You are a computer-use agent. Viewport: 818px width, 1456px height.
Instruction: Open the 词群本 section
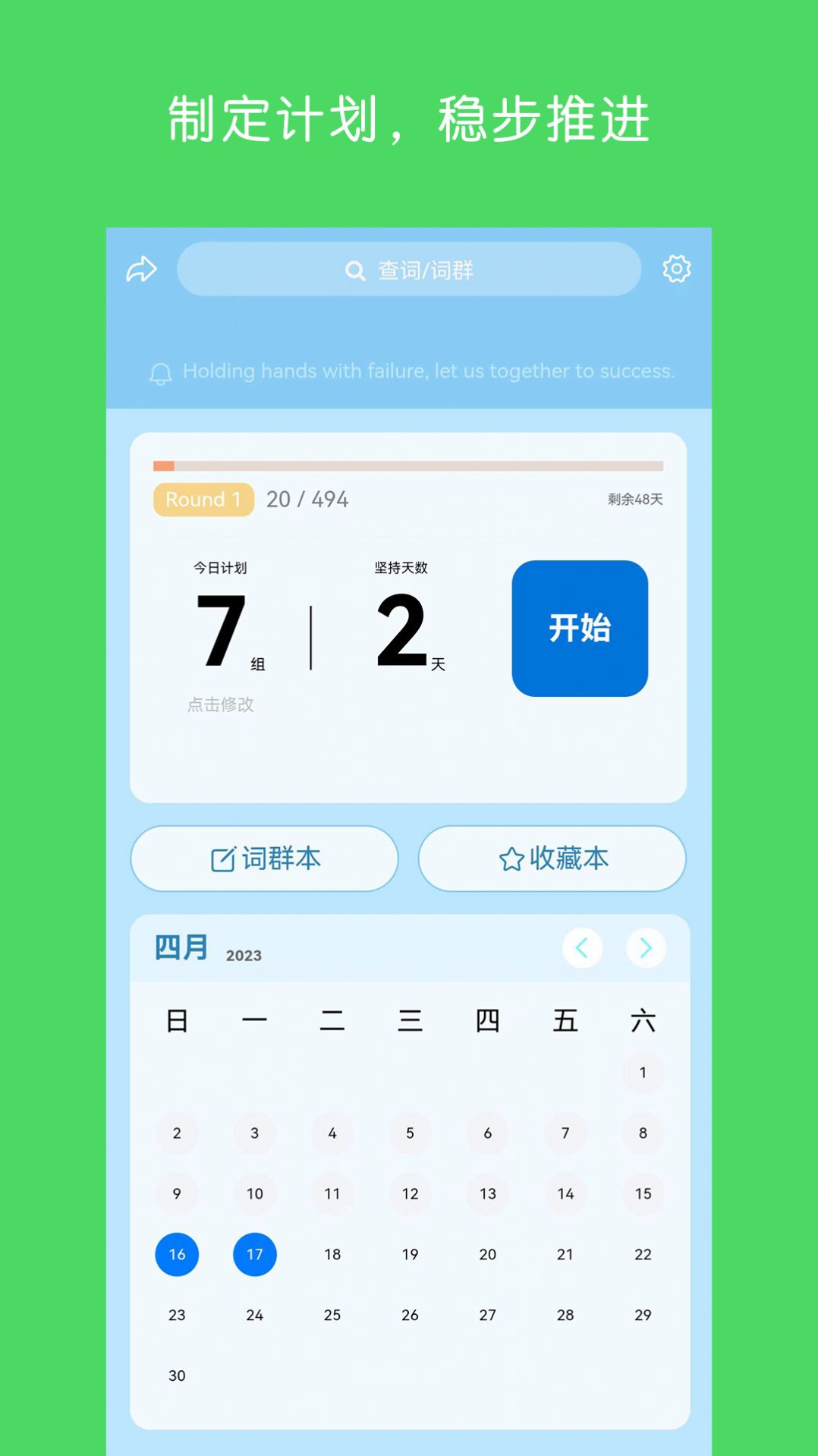tap(264, 859)
